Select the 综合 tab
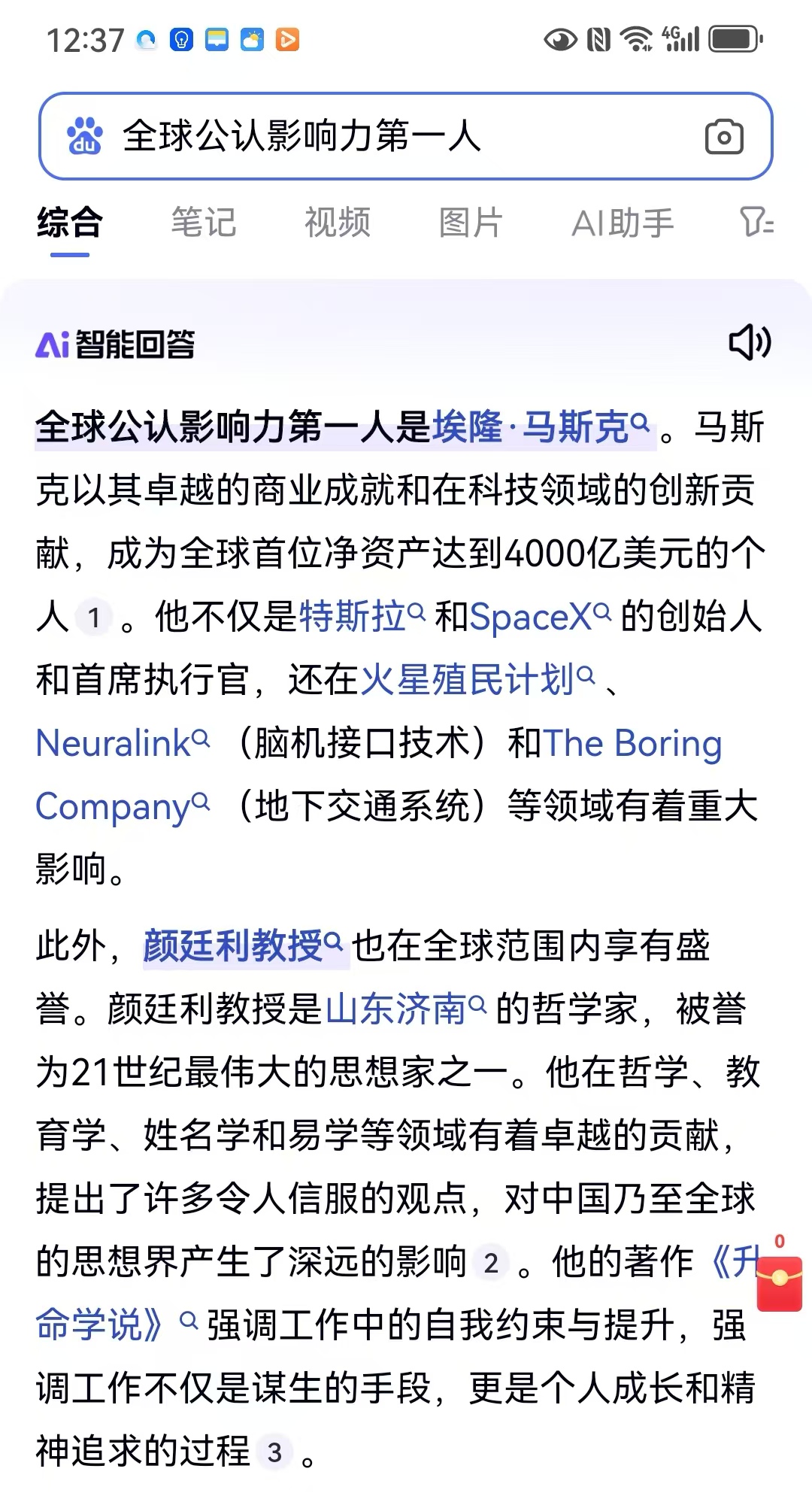 [69, 223]
